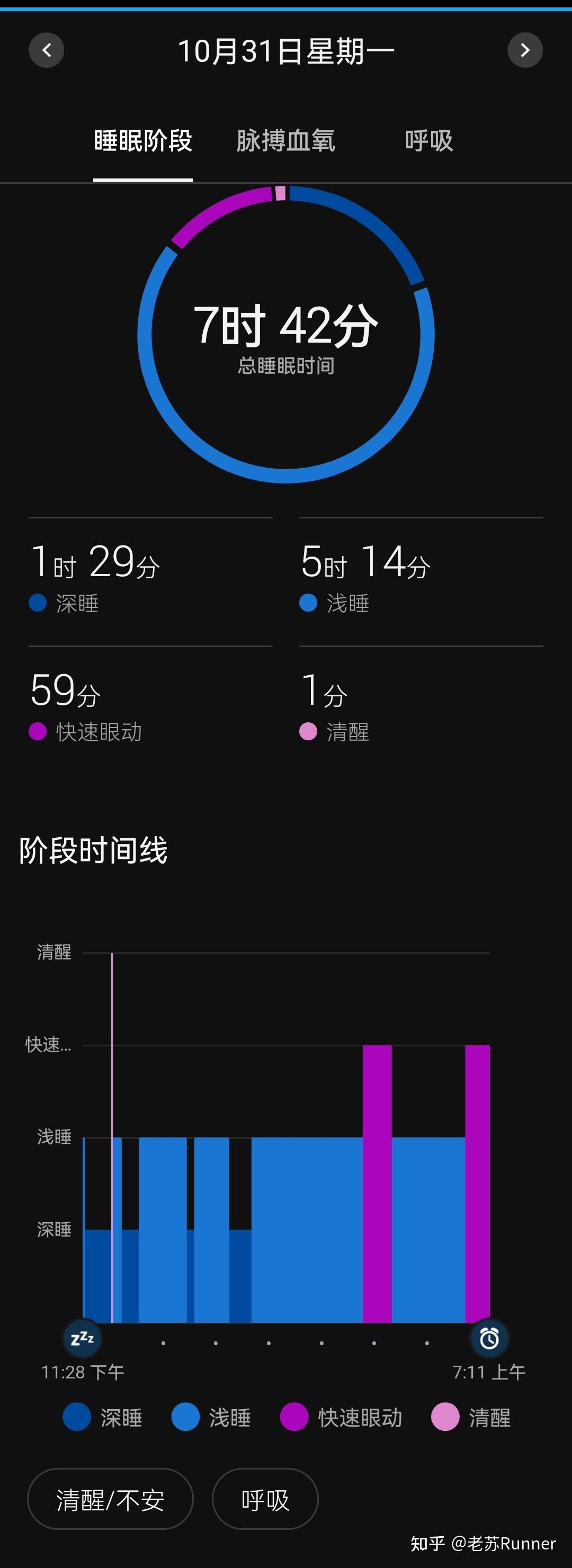Select the light blue 浅睡 legend dot
This screenshot has height=1568, width=572.
tap(186, 1418)
